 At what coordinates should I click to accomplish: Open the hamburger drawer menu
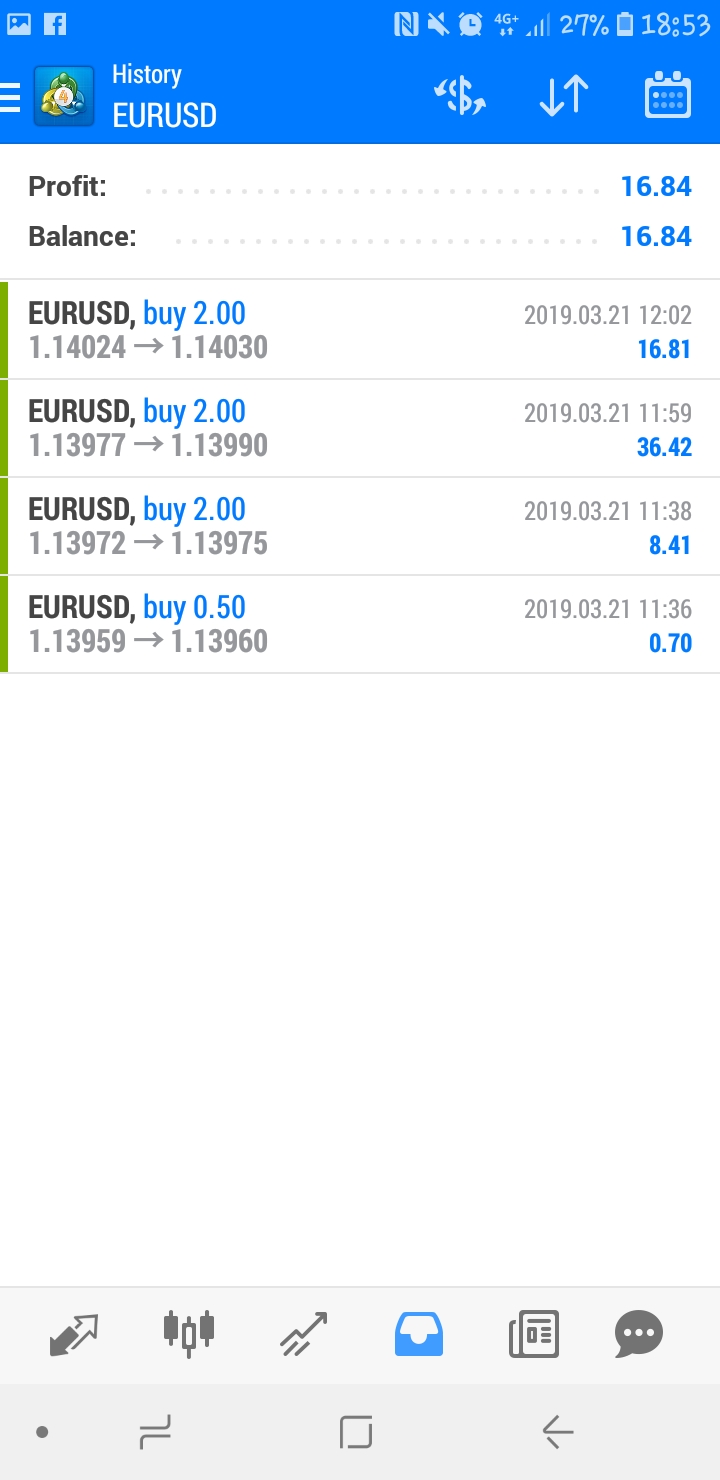click(10, 98)
